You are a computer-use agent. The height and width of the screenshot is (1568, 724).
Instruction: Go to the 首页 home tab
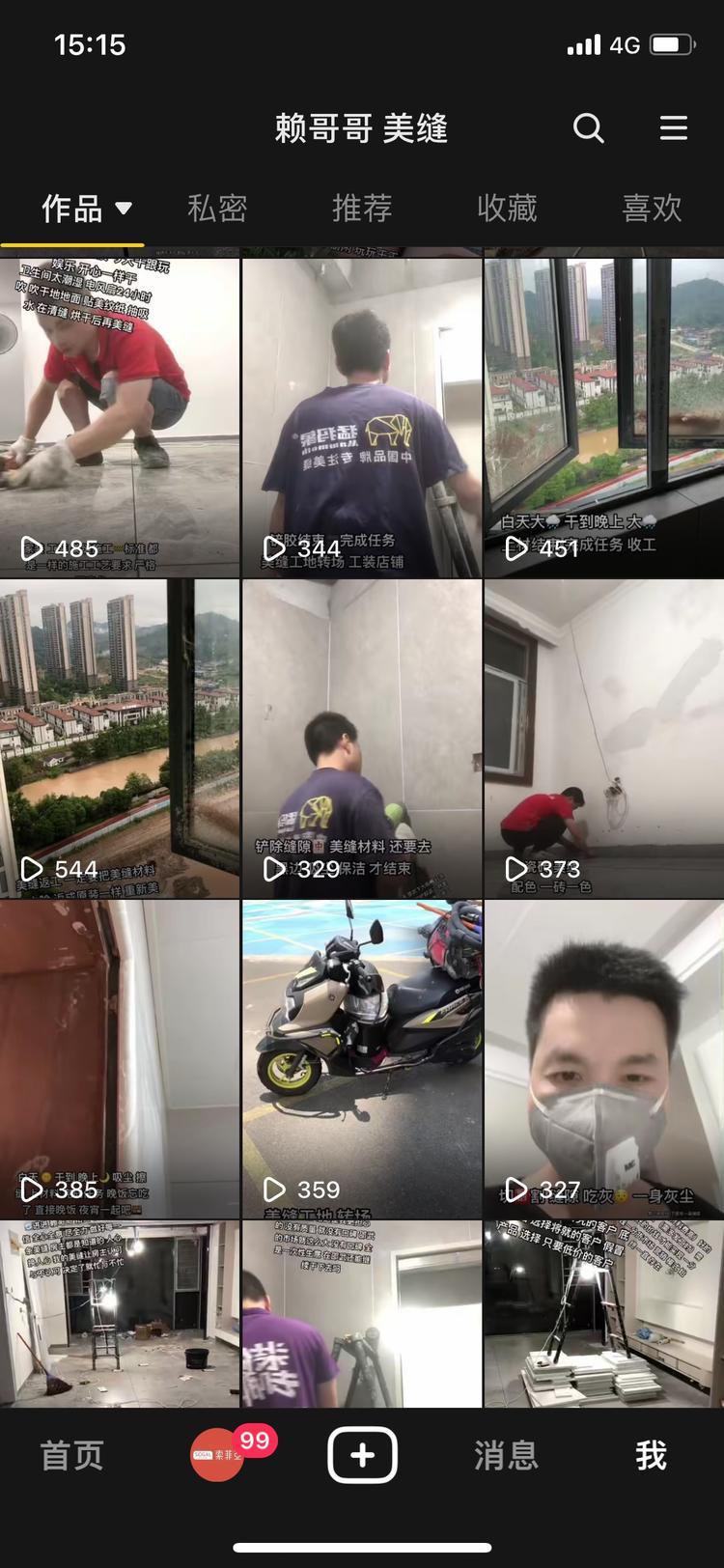[71, 1455]
